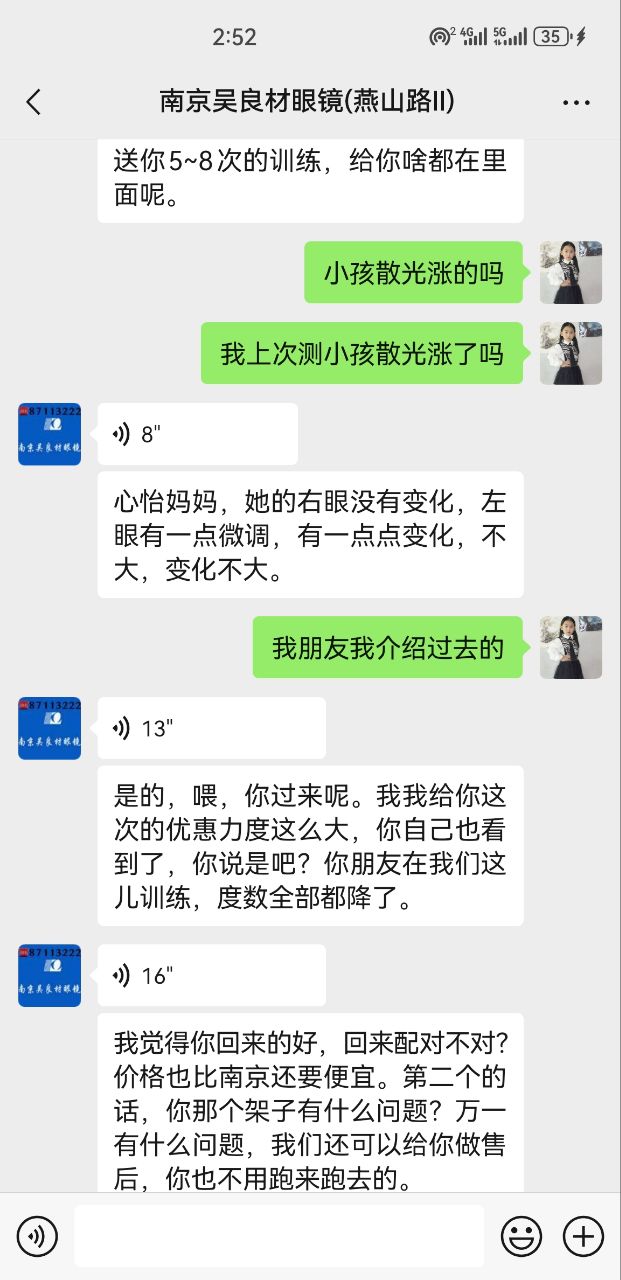This screenshot has height=1280, width=621.
Task: Open the emoji picker
Action: tap(521, 1237)
